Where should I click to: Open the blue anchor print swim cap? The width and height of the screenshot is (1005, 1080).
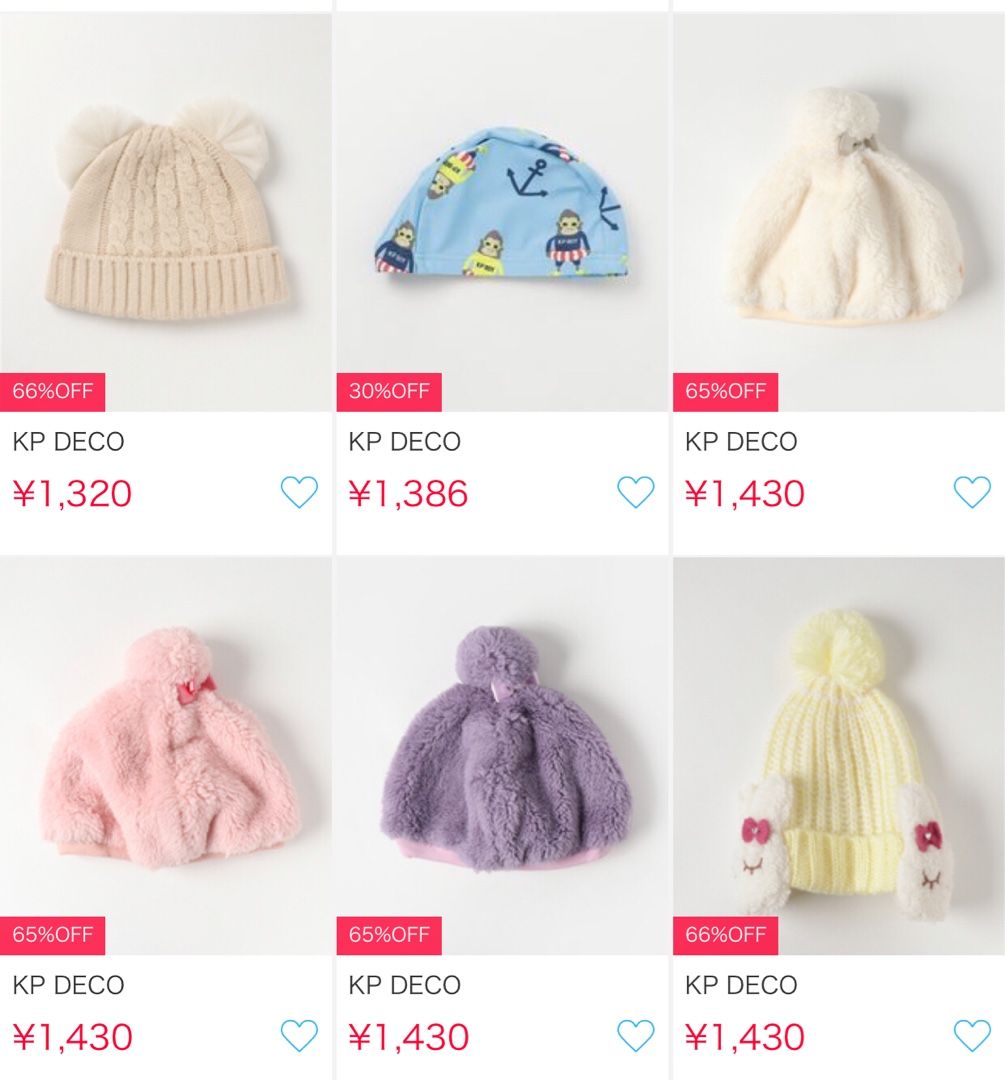[502, 212]
